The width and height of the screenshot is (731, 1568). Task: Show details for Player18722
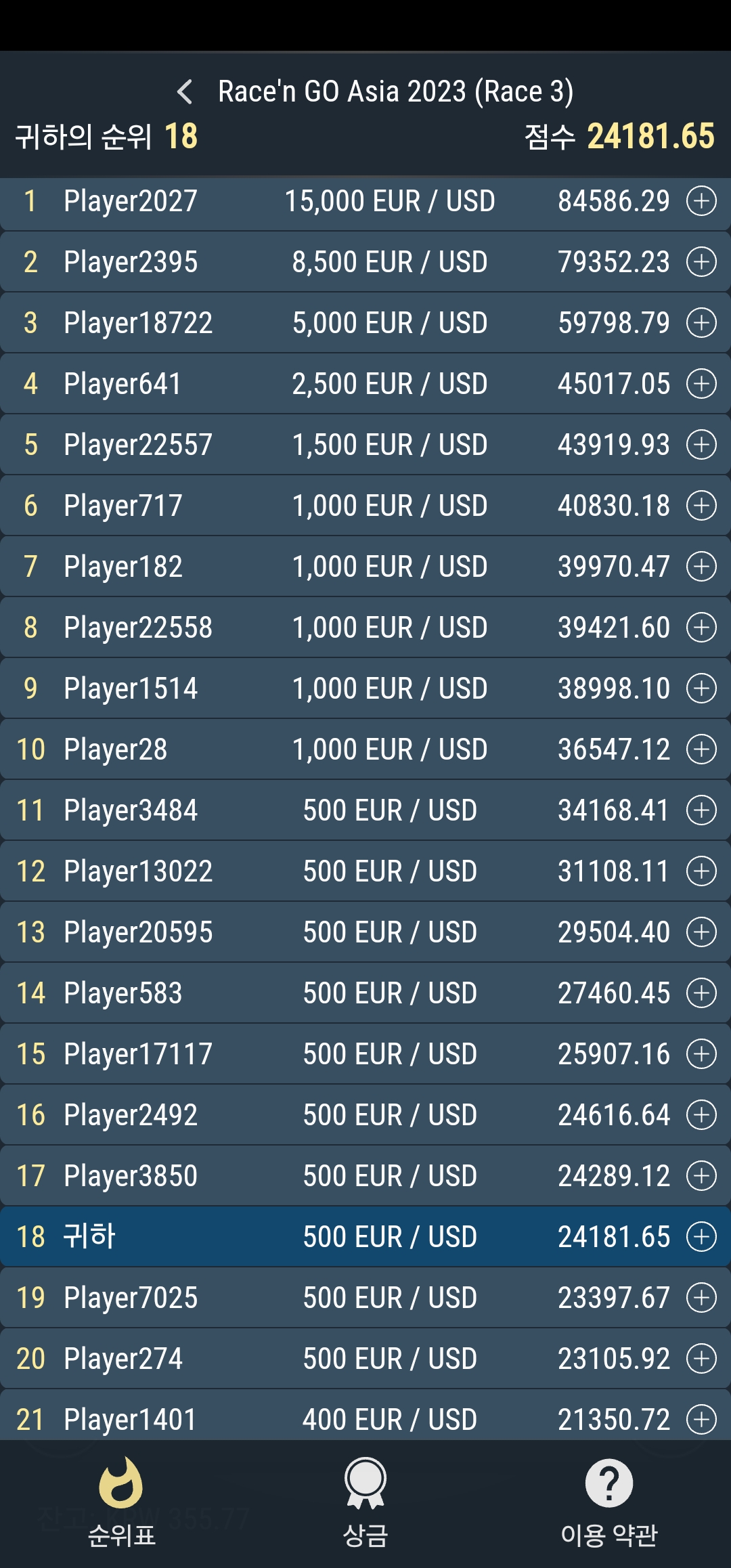[x=701, y=323]
